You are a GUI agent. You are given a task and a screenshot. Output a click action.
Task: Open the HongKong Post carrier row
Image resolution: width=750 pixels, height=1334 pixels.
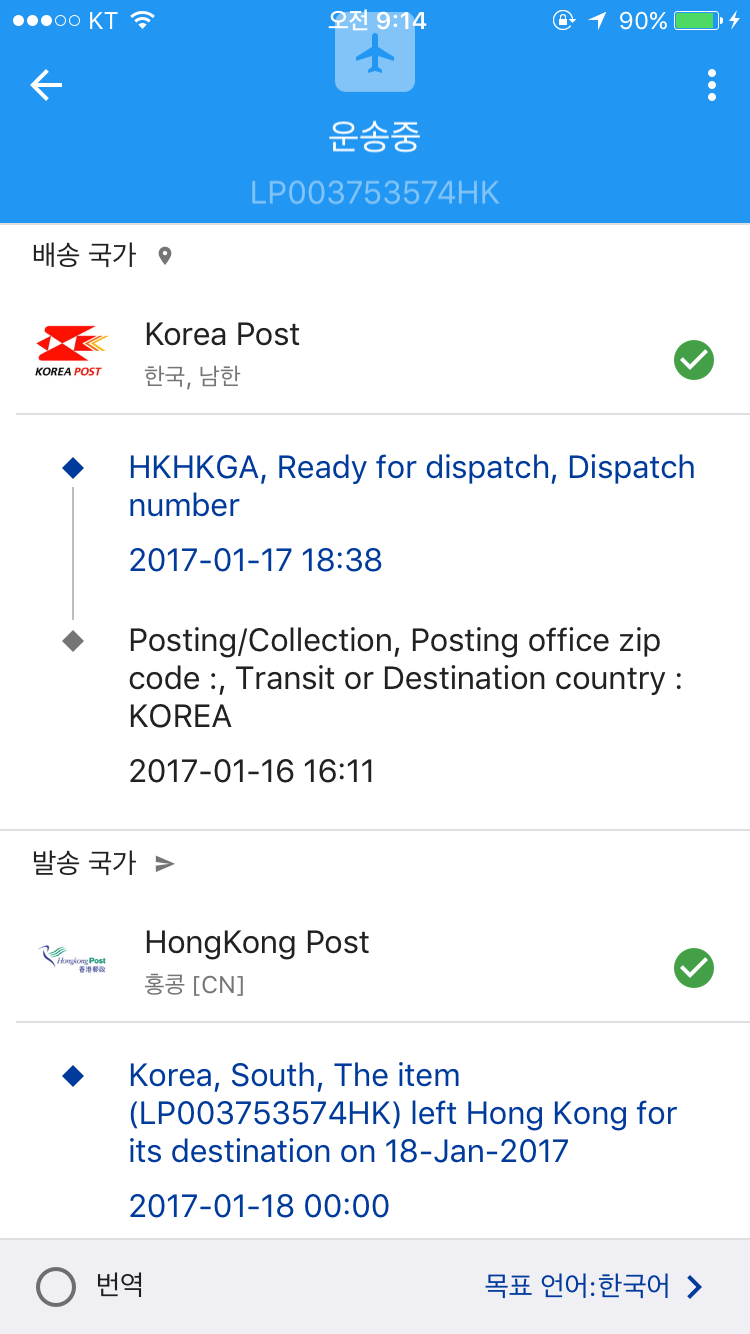click(375, 961)
